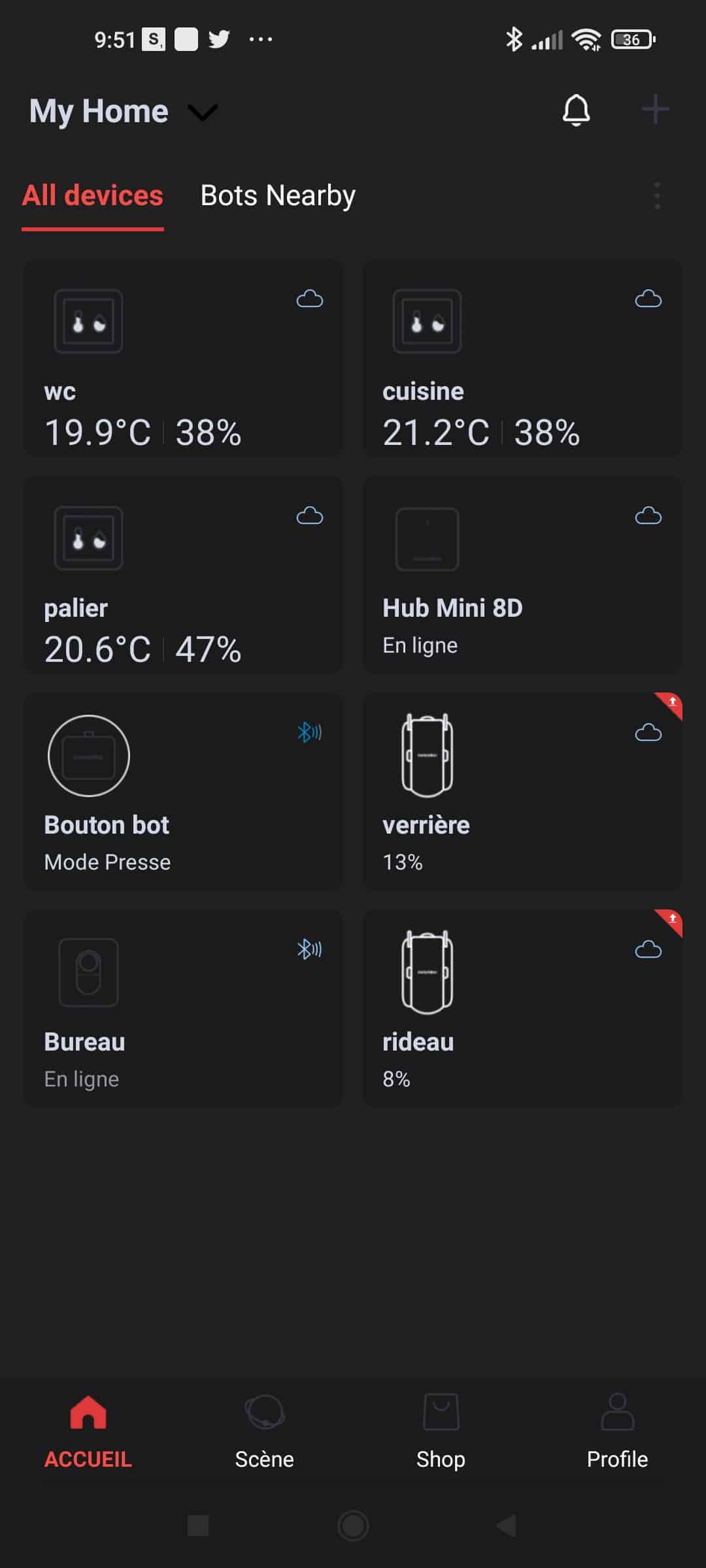This screenshot has width=706, height=1568.
Task: Switch to the Shop tab
Action: tap(441, 1431)
